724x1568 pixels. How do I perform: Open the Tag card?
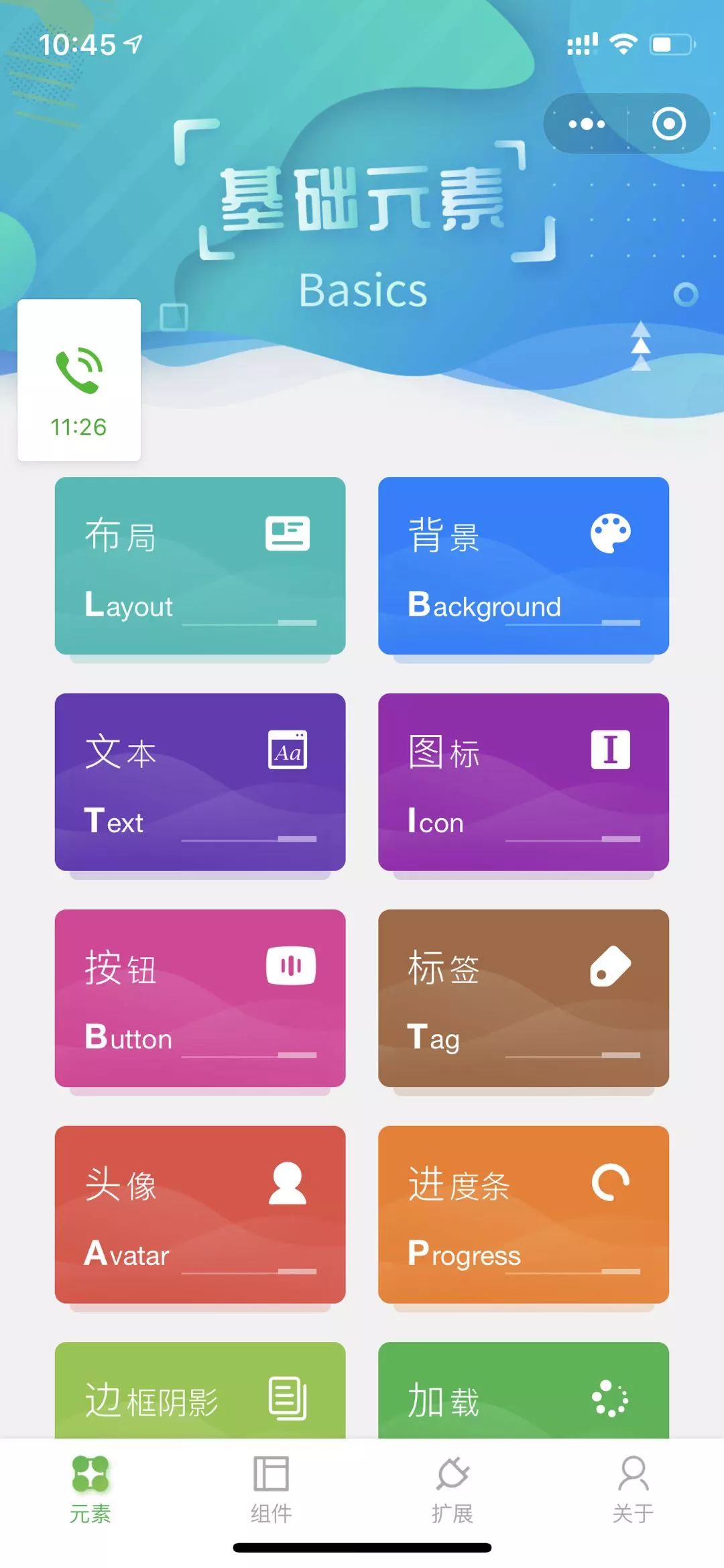523,998
